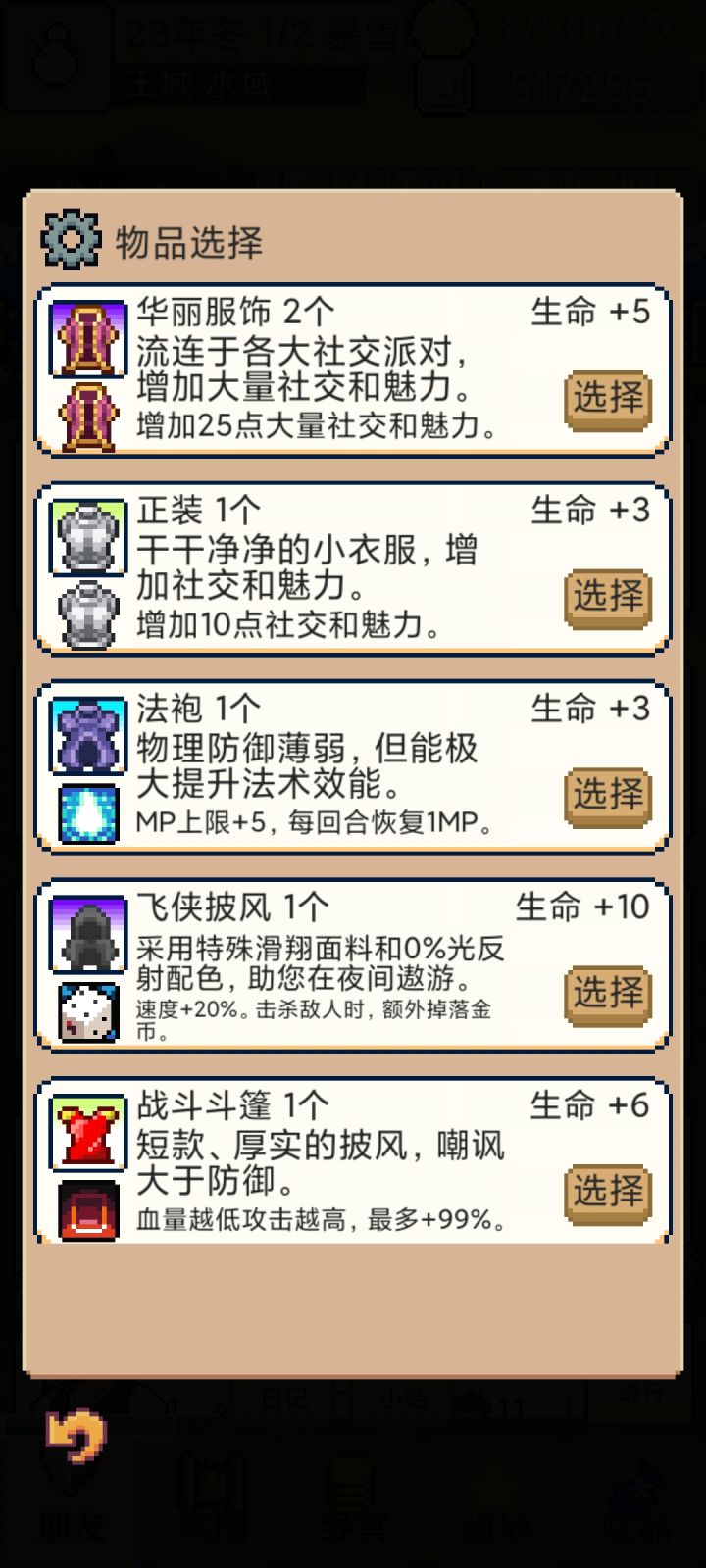706x1568 pixels.
Task: Click the 战斗斗篷 red cloak icon
Action: [85, 1132]
